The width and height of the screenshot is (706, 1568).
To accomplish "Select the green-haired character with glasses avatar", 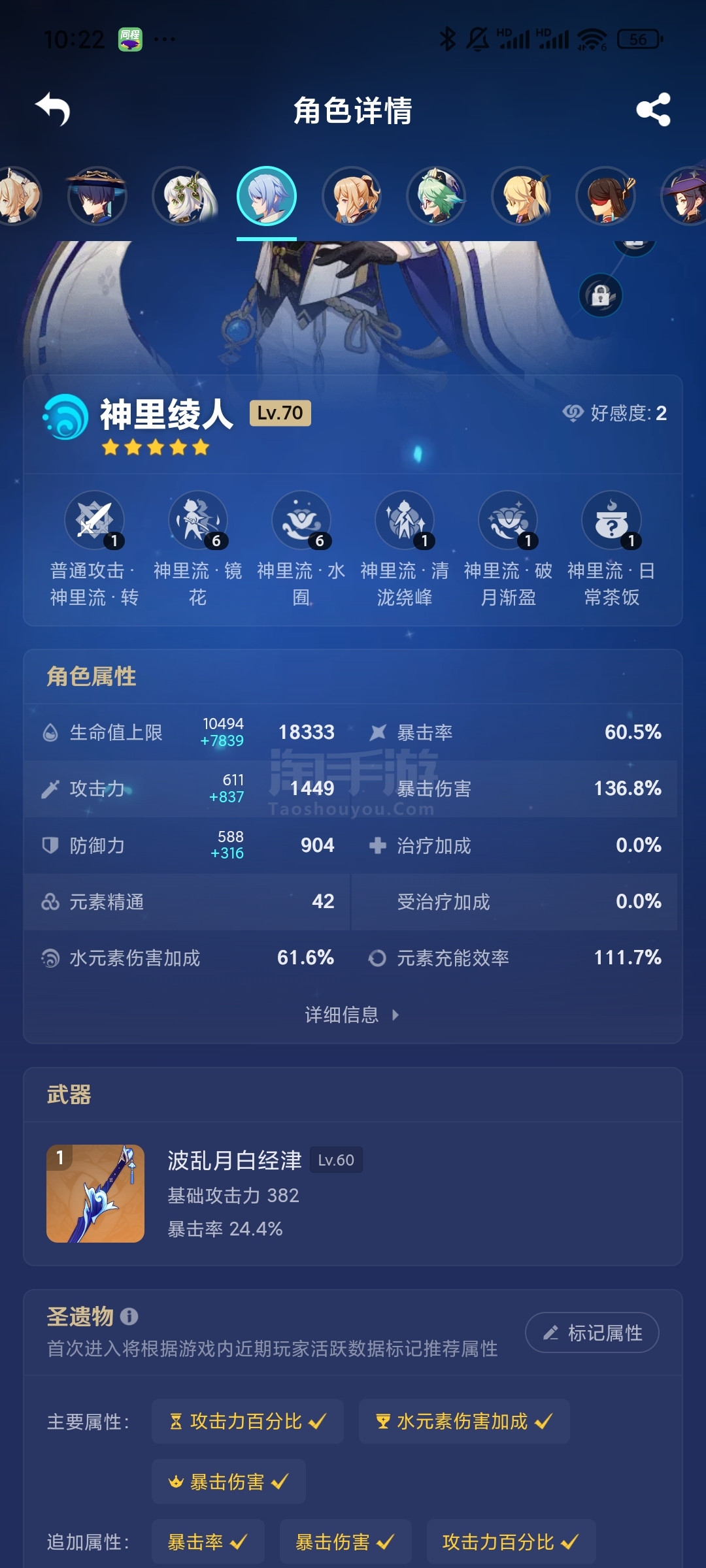I will point(436,196).
